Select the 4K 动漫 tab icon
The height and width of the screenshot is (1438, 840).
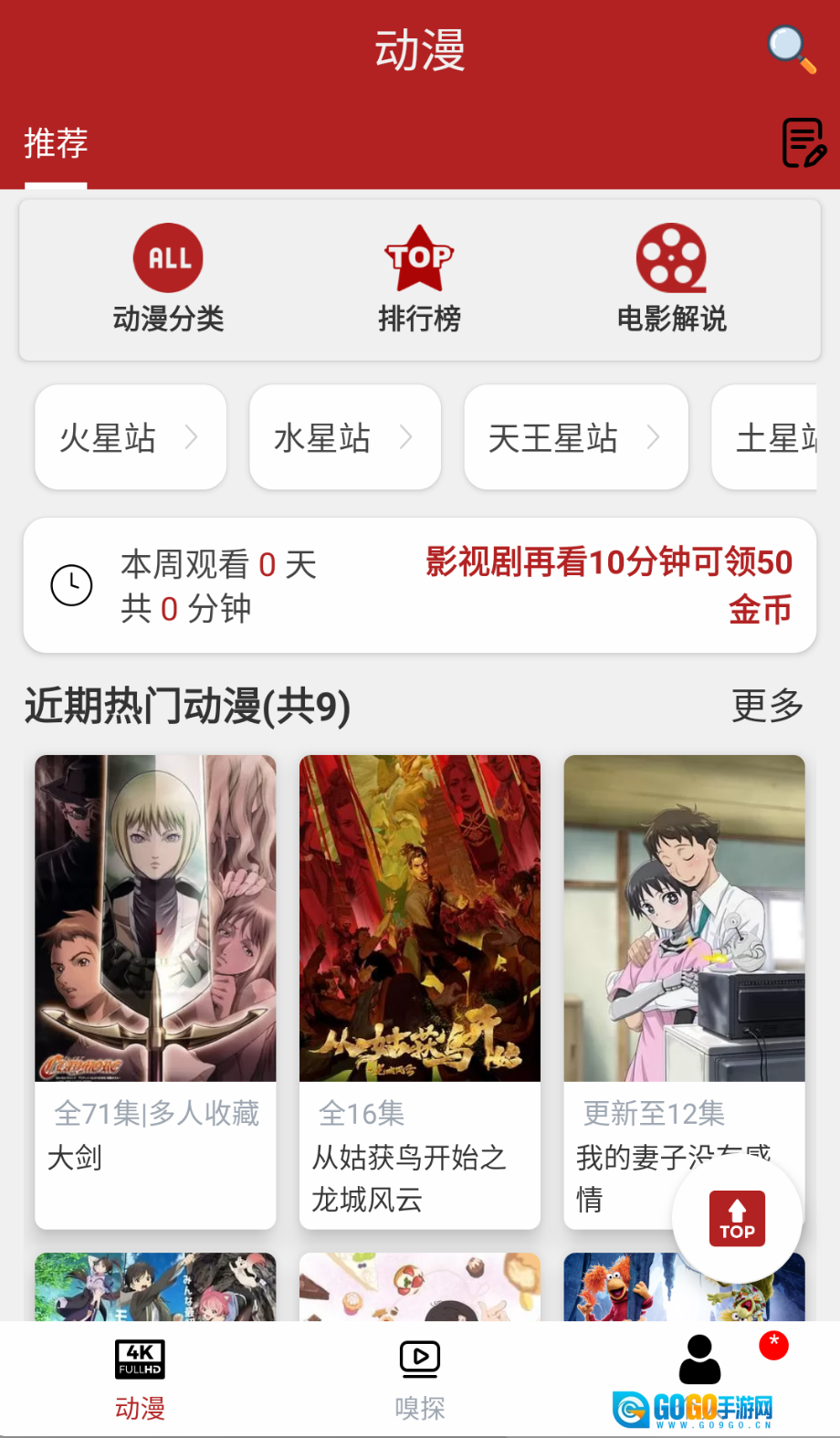click(x=139, y=1360)
